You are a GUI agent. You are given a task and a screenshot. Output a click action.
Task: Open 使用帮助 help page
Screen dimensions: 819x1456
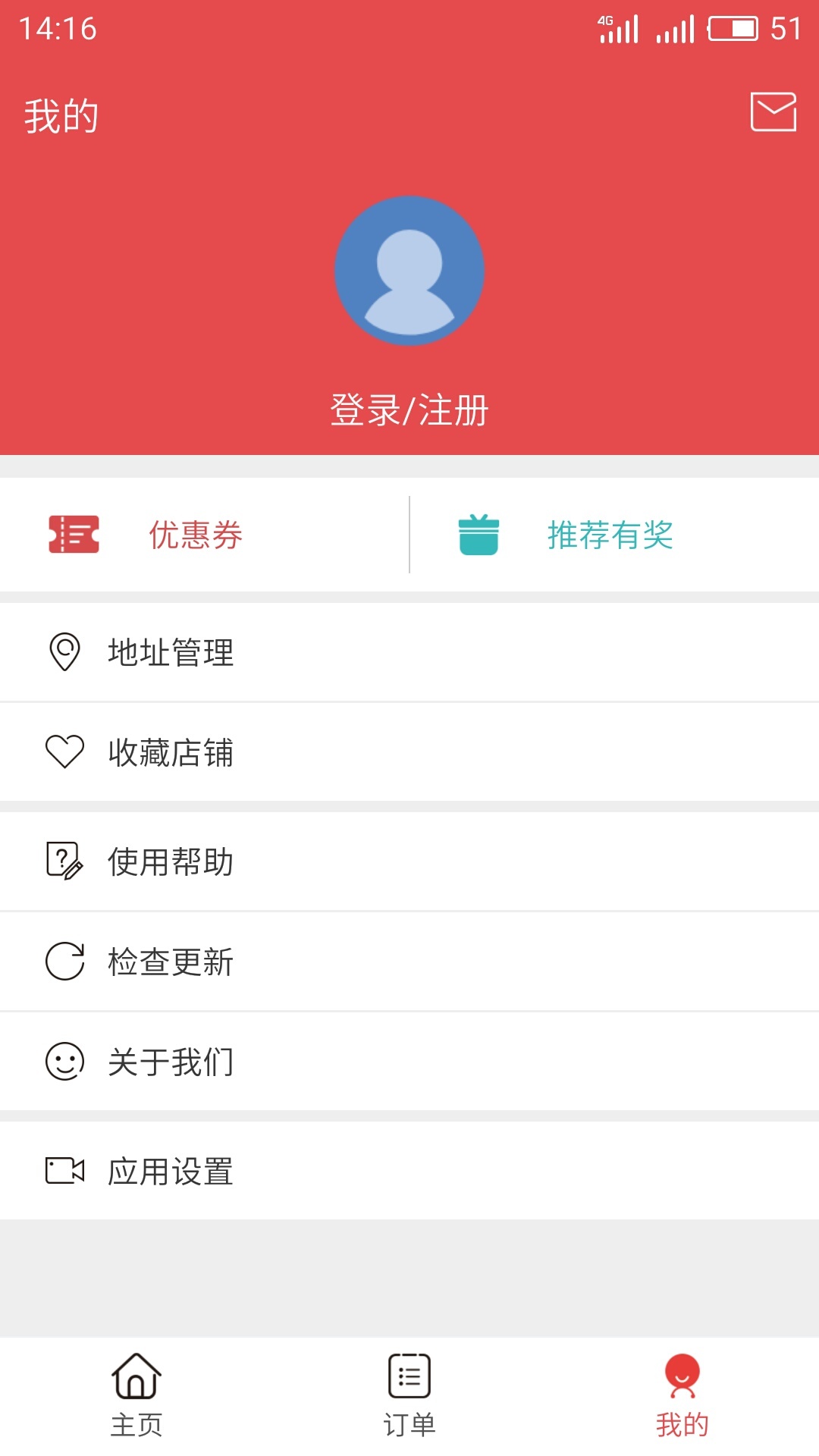pos(409,861)
